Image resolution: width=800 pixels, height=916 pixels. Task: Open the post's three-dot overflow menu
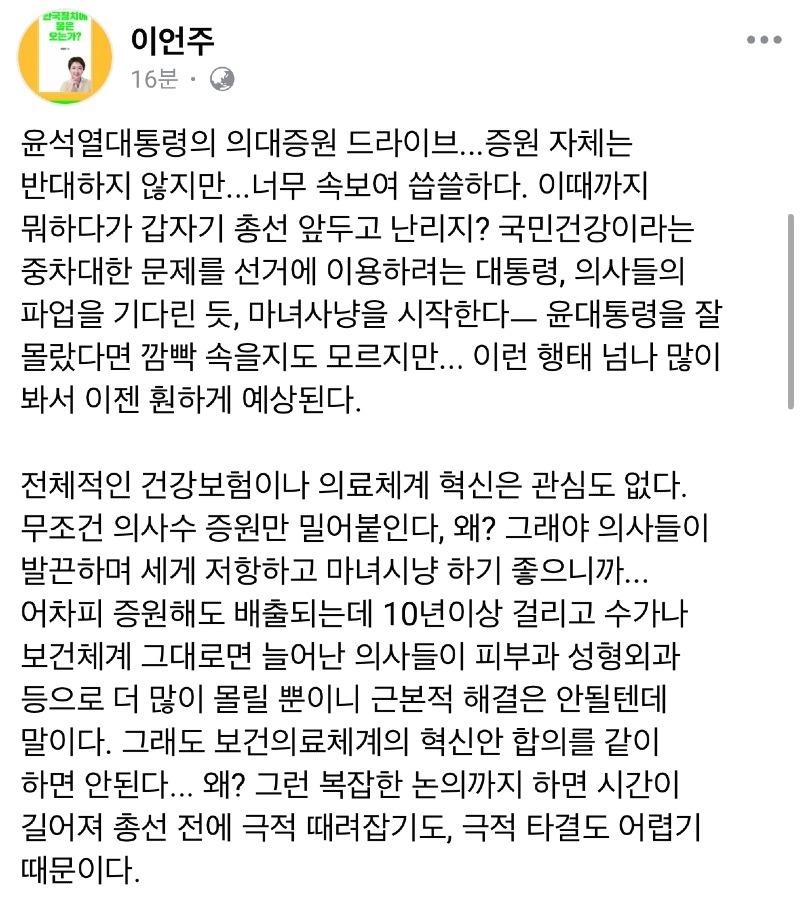[x=765, y=39]
